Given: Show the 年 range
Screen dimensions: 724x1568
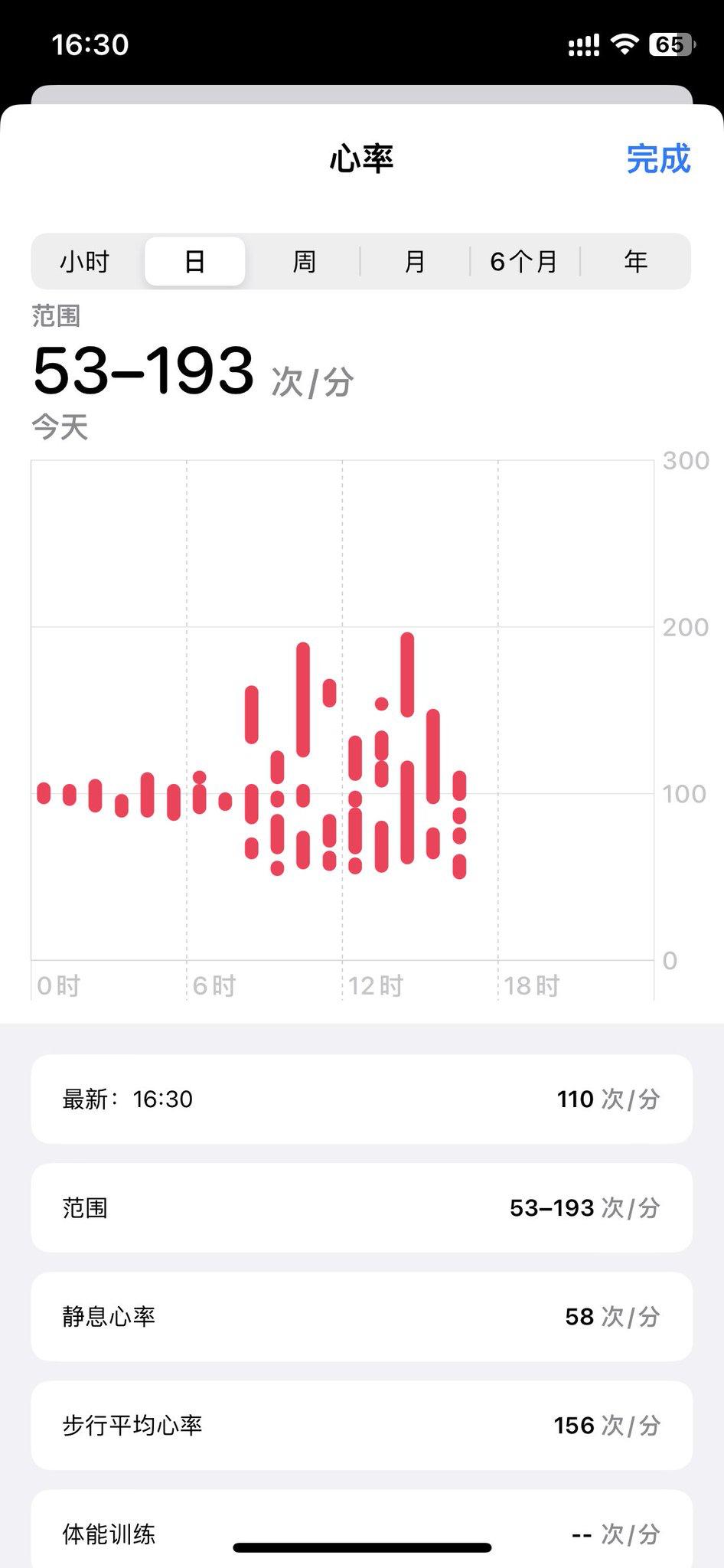Looking at the screenshot, I should tap(635, 262).
